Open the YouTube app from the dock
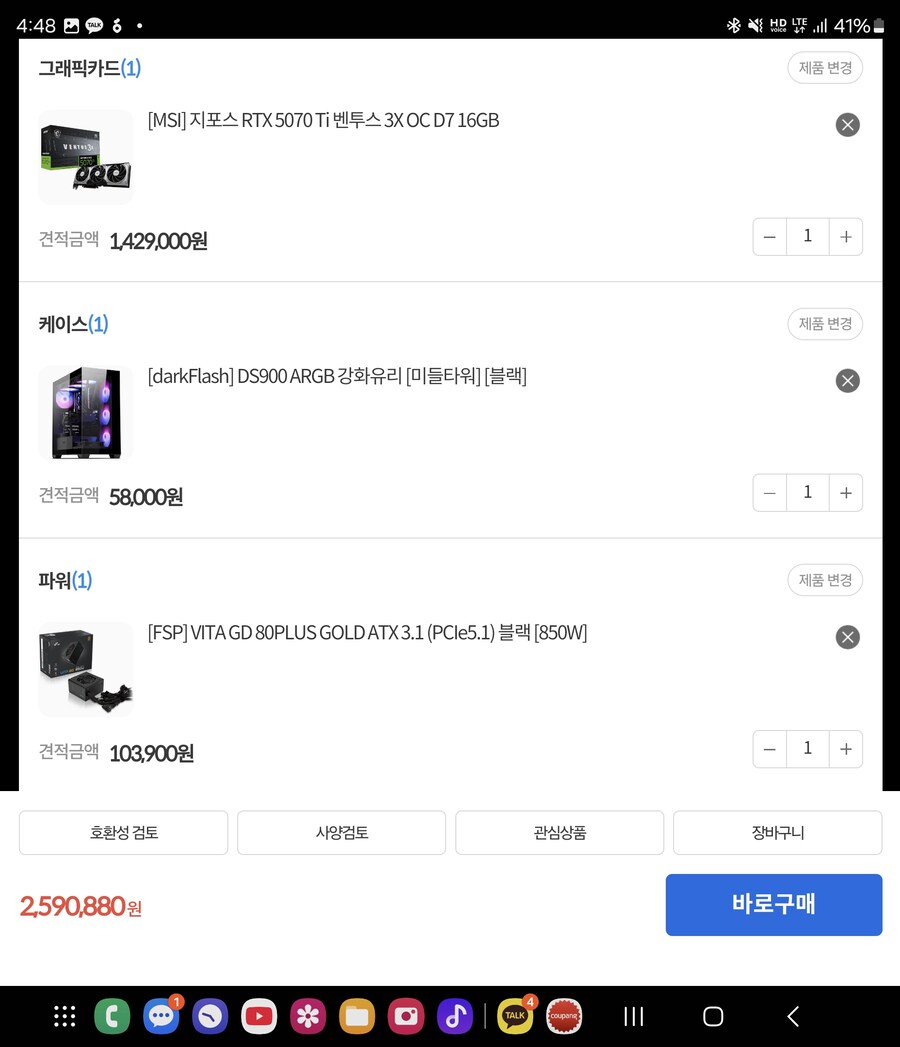 point(259,1016)
